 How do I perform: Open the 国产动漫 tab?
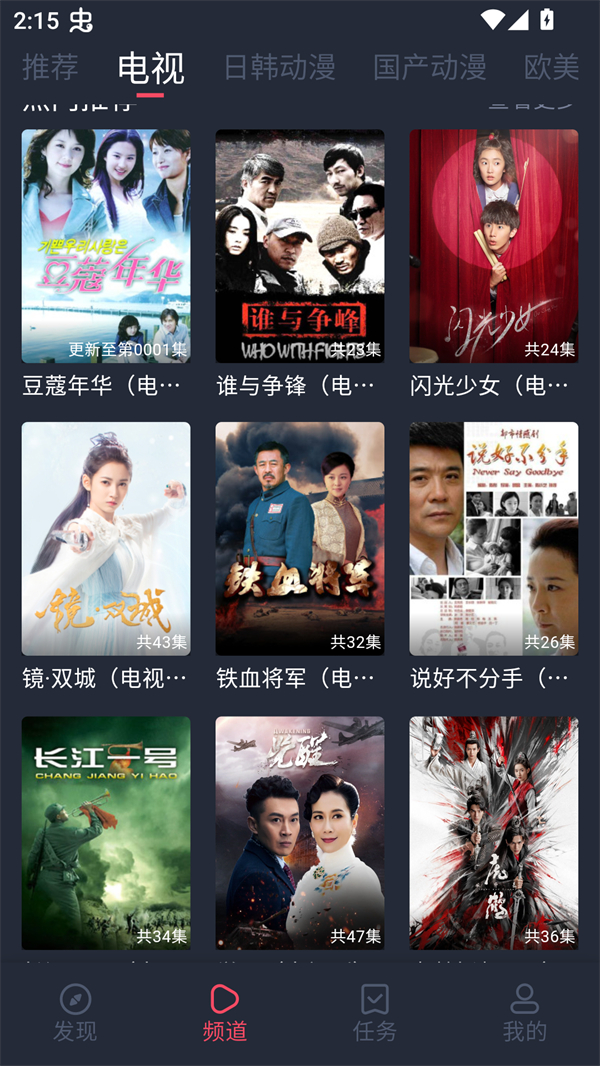tap(430, 67)
